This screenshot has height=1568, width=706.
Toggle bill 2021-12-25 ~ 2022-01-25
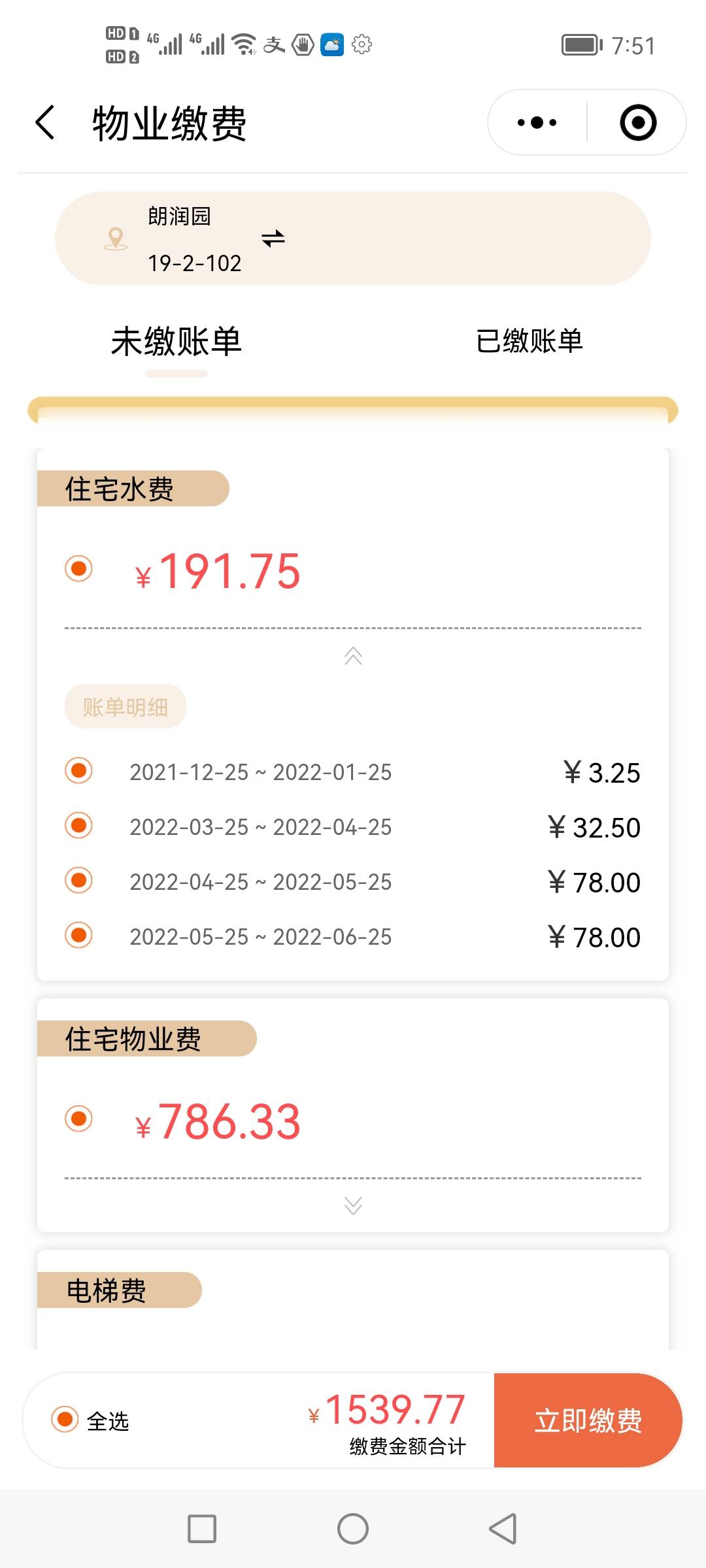point(78,771)
